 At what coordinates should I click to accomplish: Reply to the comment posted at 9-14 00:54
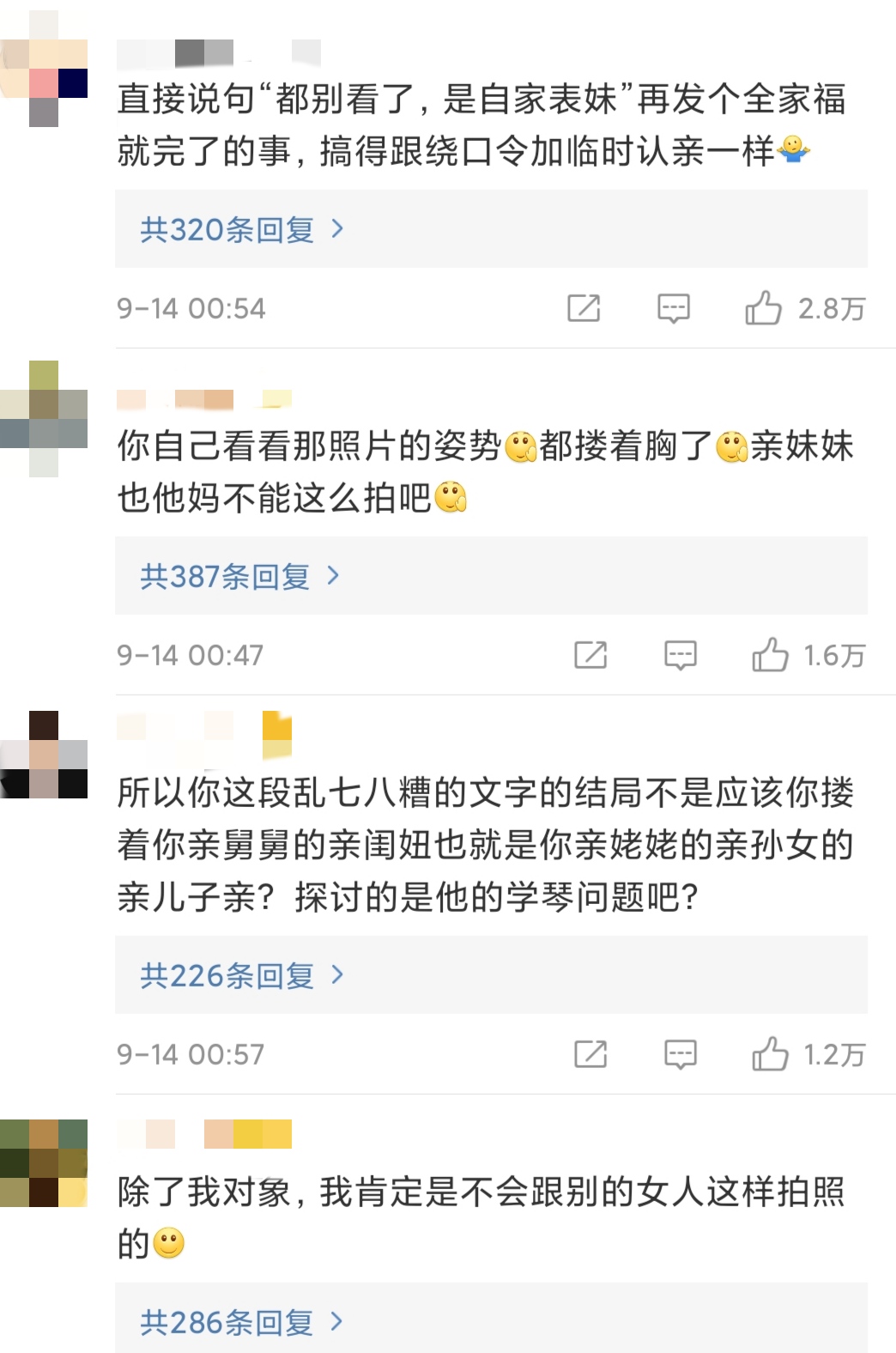click(x=674, y=308)
